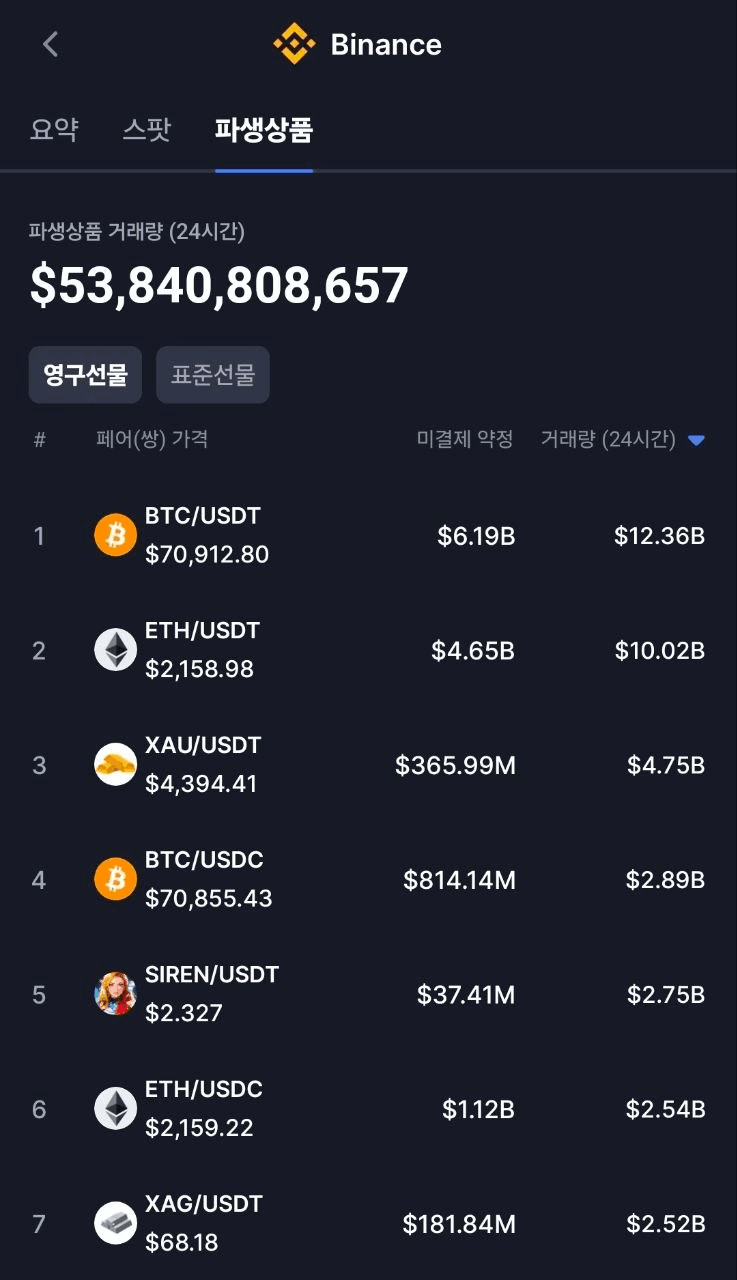Screen dimensions: 737x1280
Task: Sort by the 미결제 약정 column header
Action: 464,439
